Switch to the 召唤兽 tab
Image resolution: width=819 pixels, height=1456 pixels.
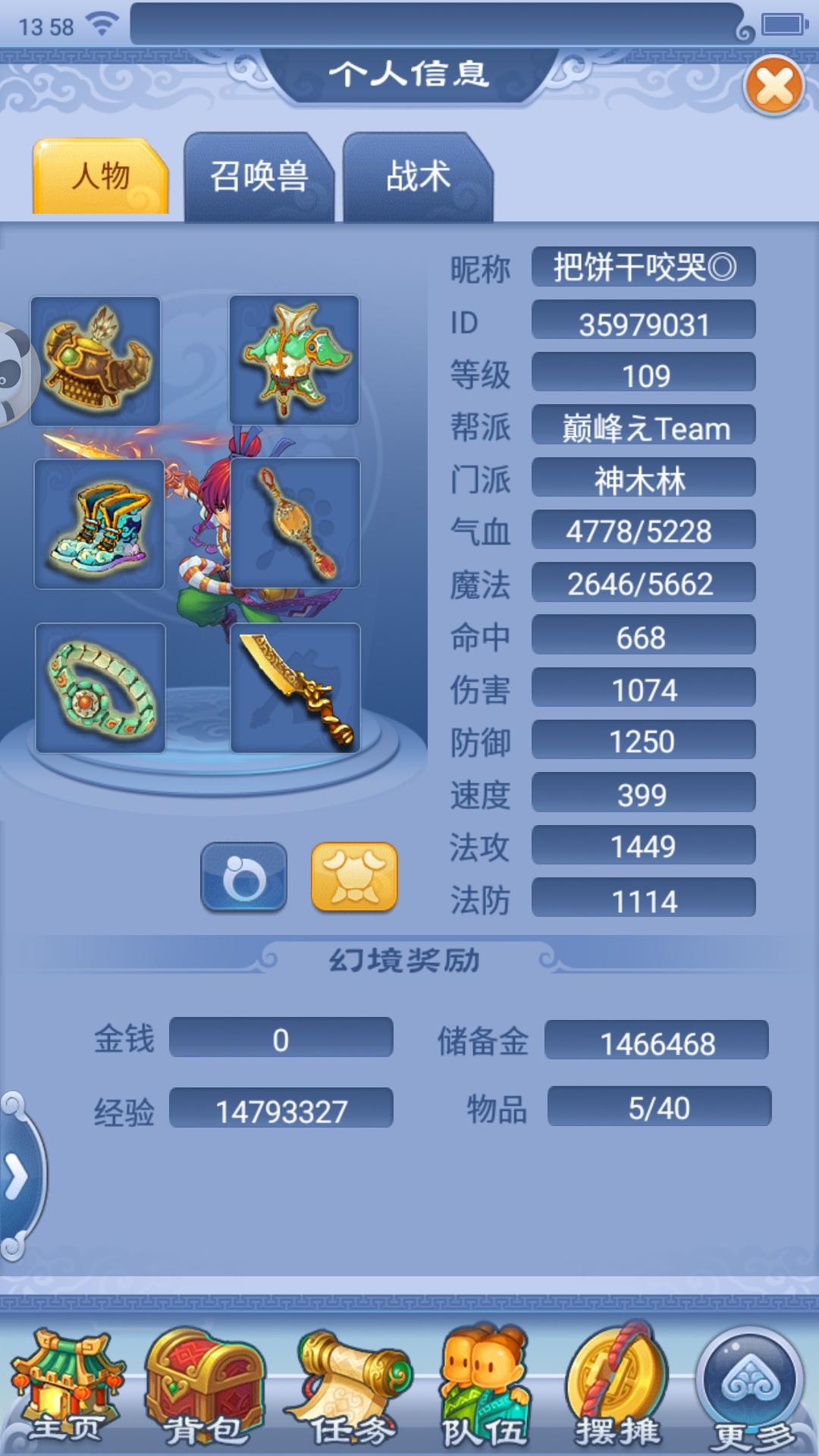click(259, 177)
